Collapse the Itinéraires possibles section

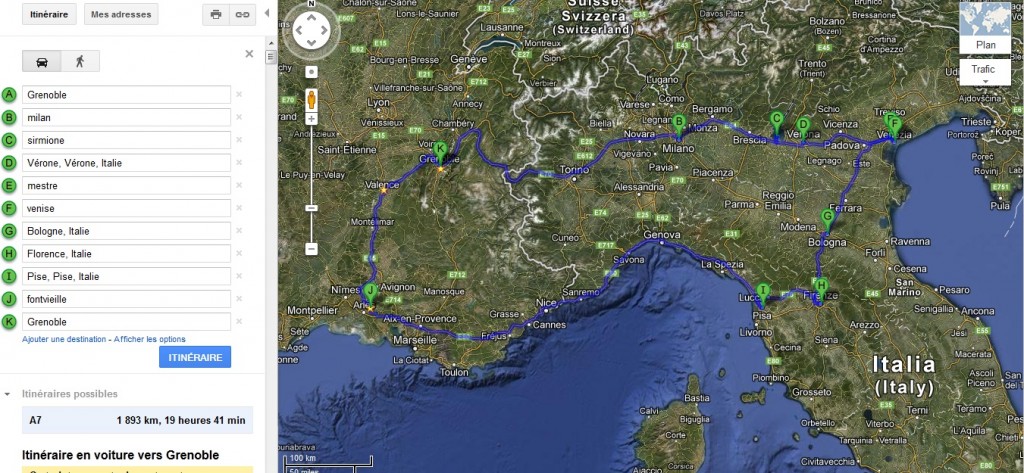[8, 394]
